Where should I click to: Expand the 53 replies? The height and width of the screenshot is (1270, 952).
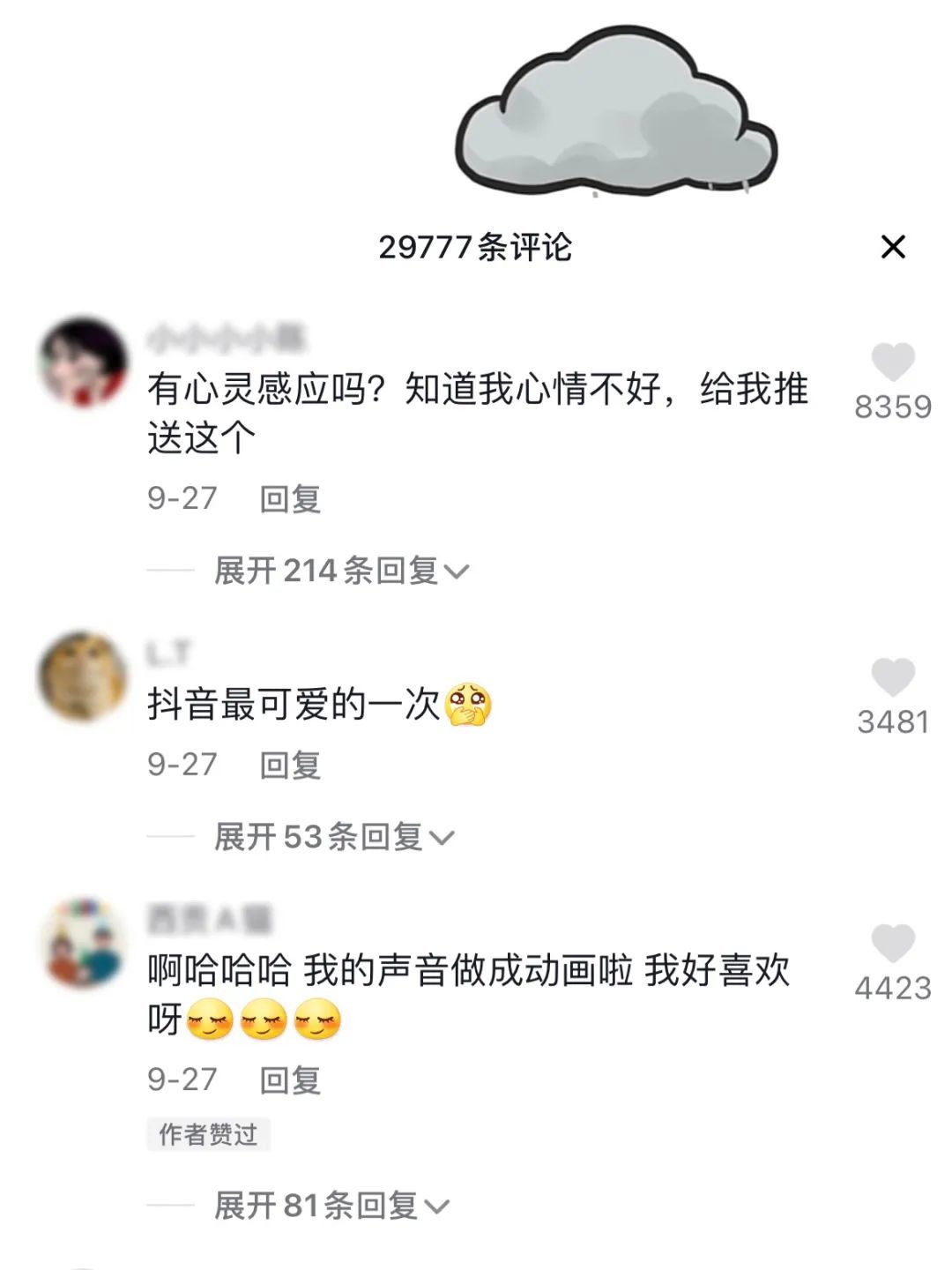(x=333, y=836)
